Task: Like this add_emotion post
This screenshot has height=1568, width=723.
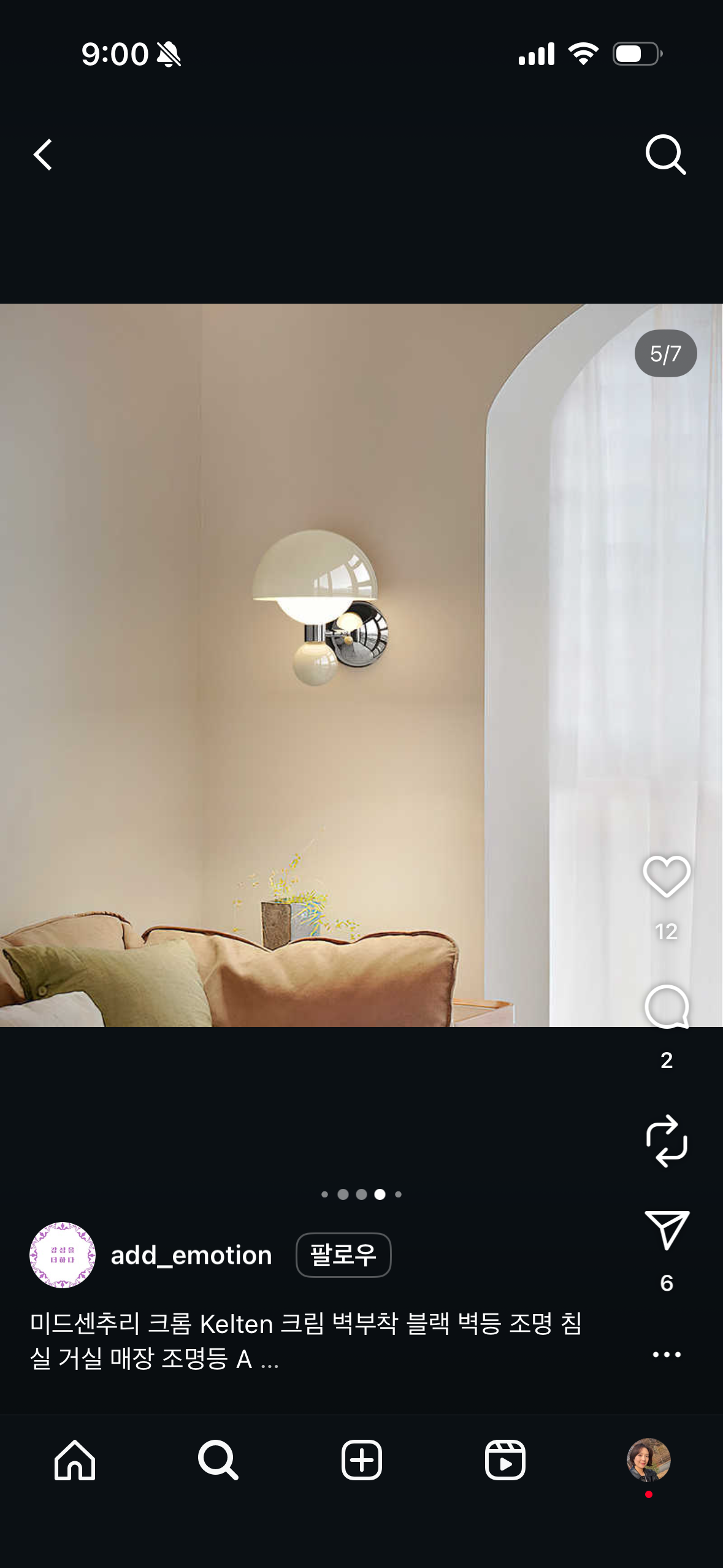Action: click(667, 877)
